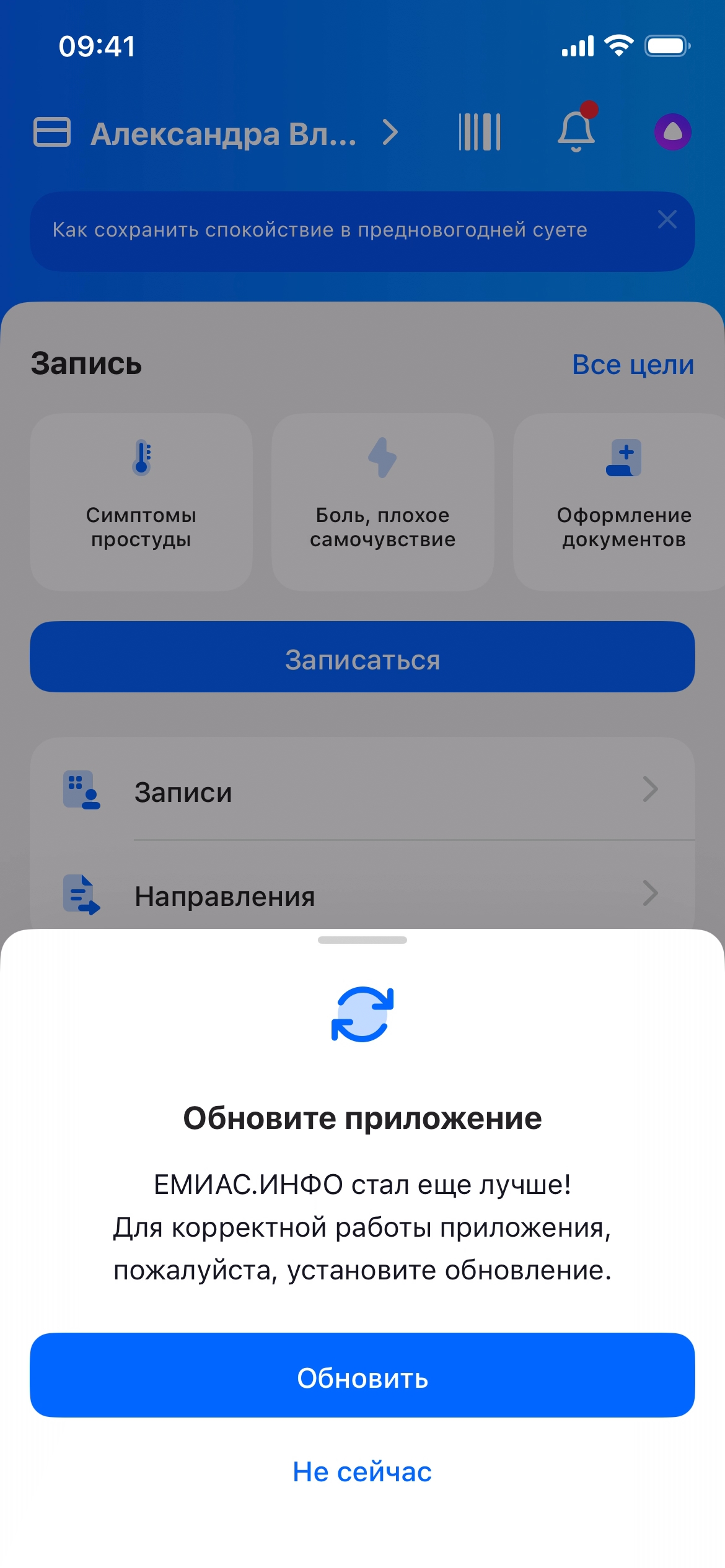Open the notifications bell

(x=576, y=131)
